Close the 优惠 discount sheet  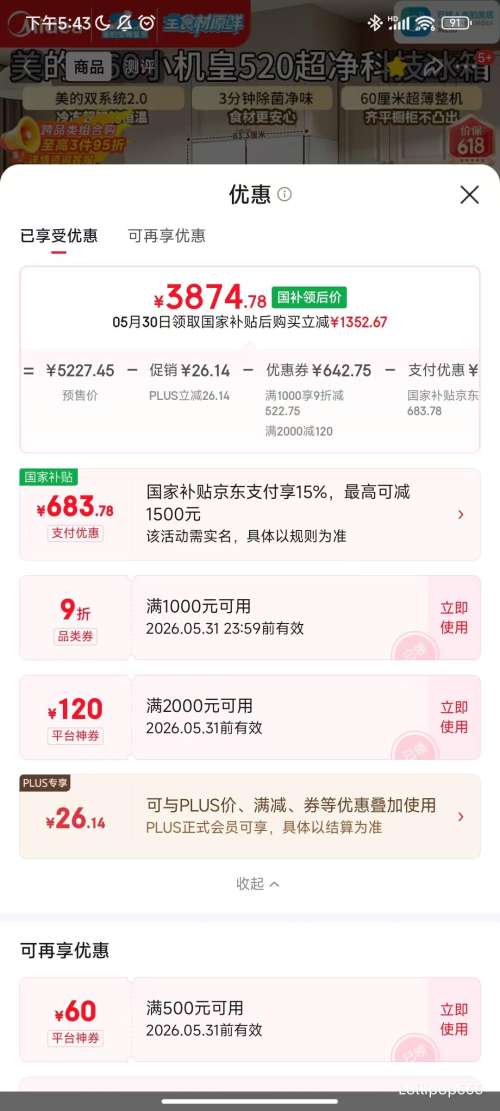click(x=470, y=195)
